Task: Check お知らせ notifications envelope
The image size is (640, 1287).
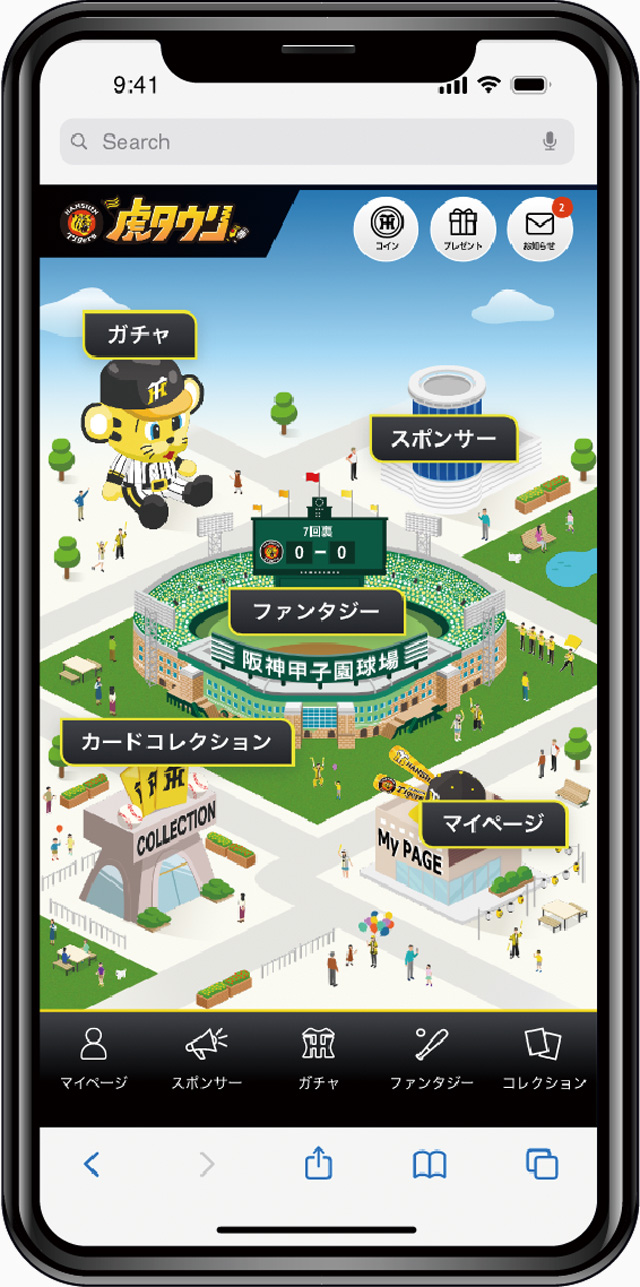Action: pos(540,228)
